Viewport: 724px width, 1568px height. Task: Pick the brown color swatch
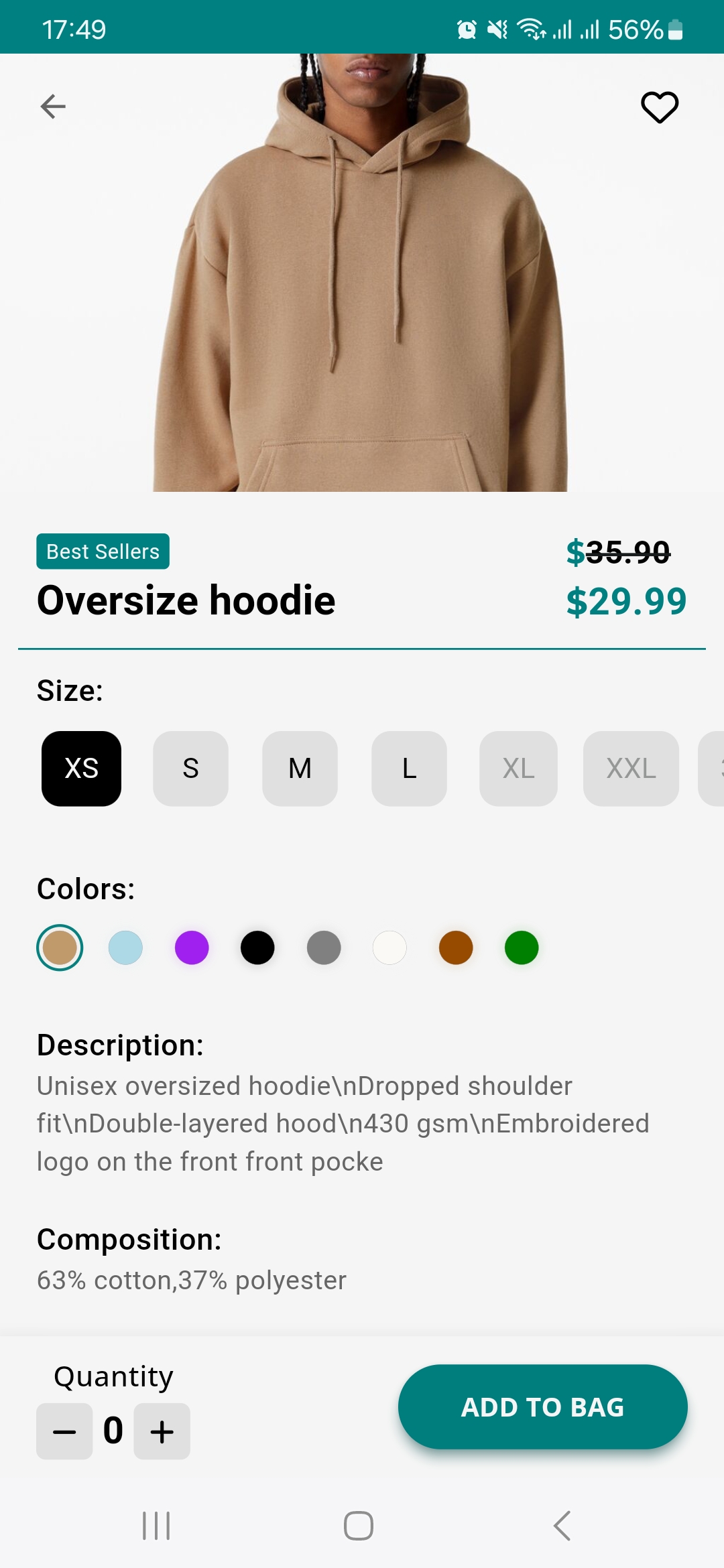coord(456,948)
